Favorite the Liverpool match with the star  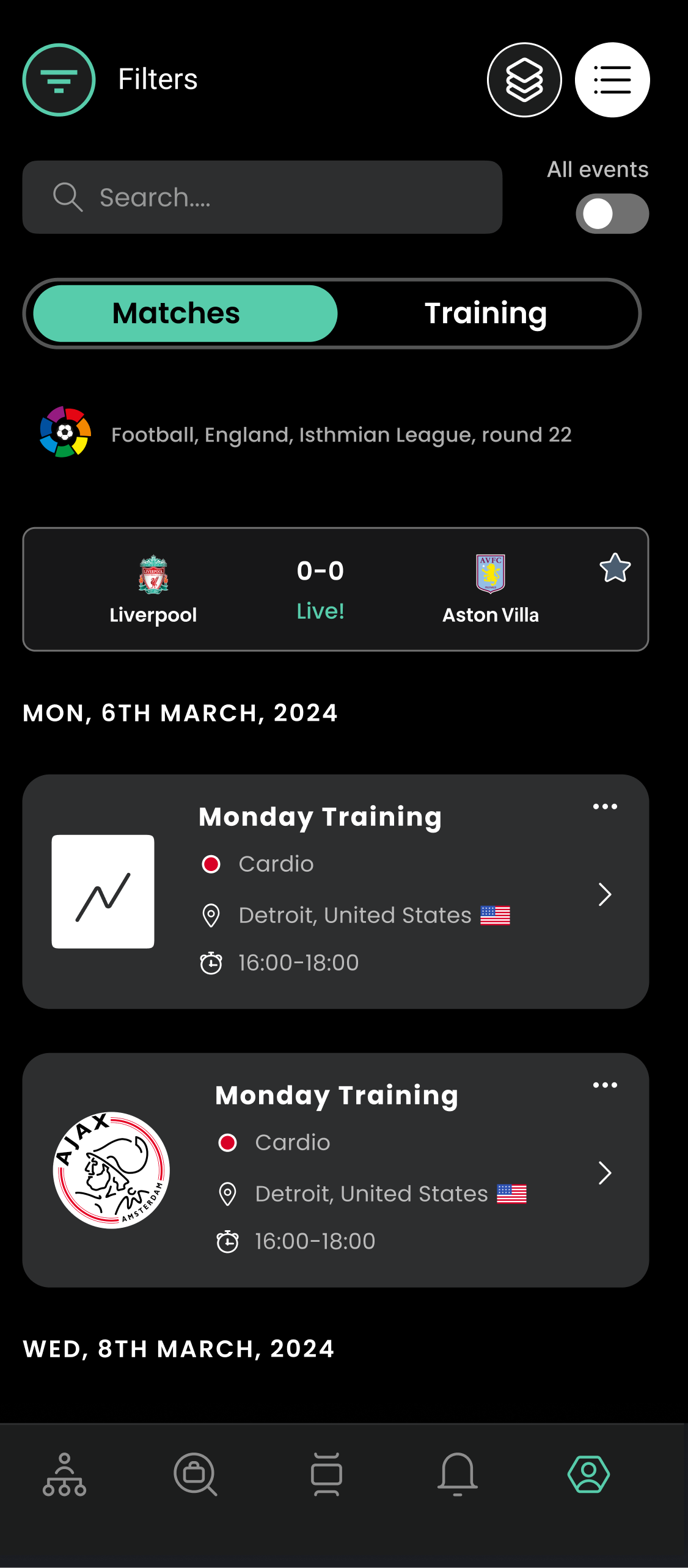click(615, 568)
